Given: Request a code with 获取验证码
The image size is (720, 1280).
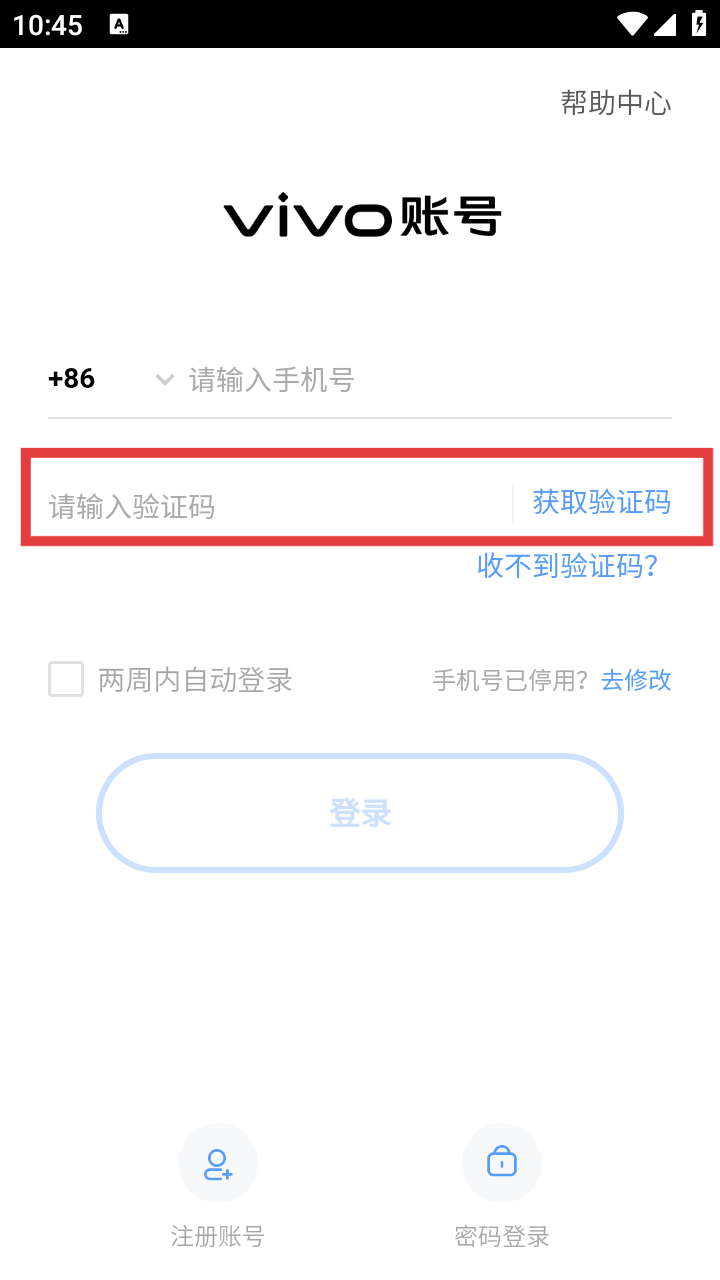Looking at the screenshot, I should click(x=601, y=502).
